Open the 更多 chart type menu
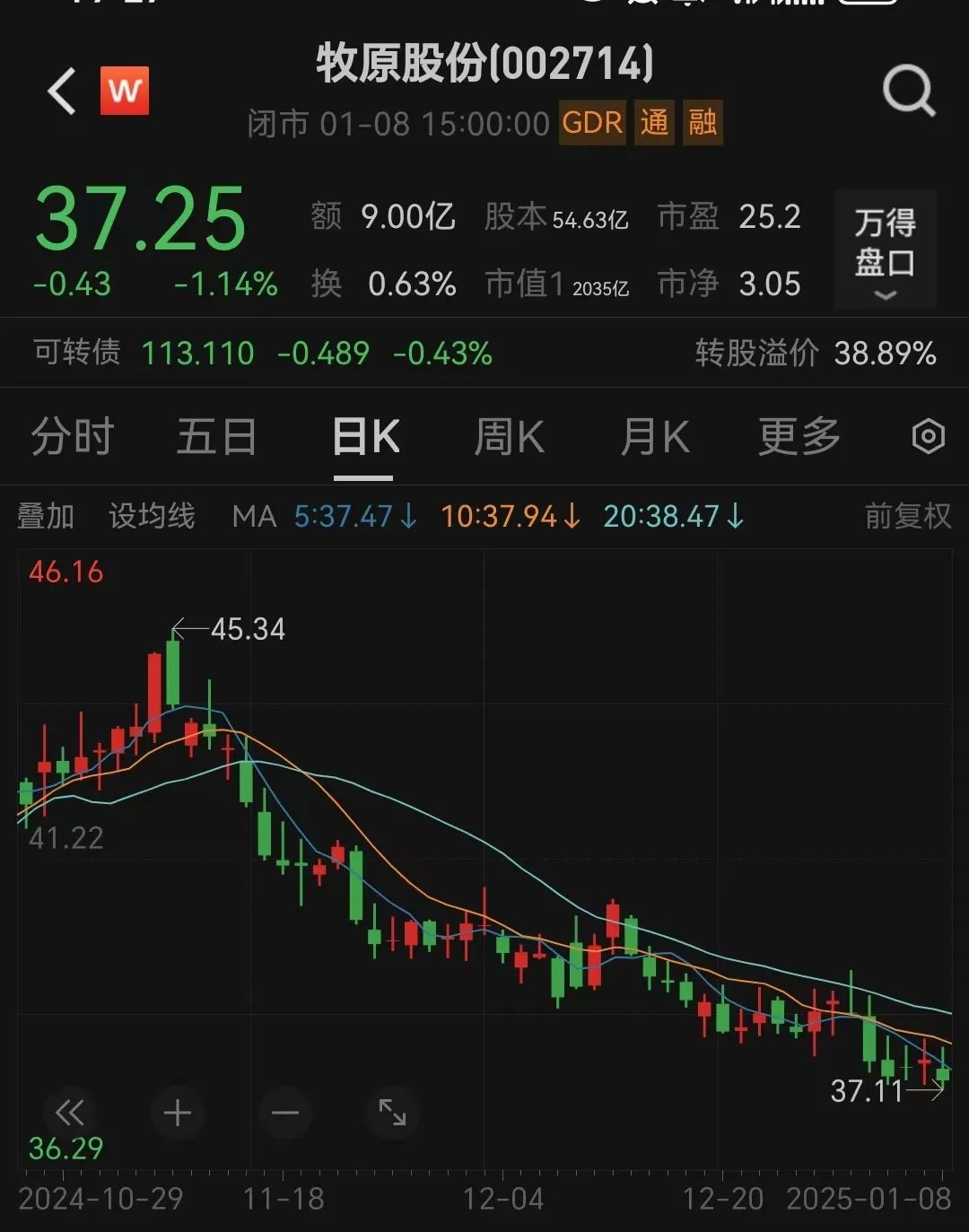Screen dimensions: 969x1232 [x=797, y=437]
